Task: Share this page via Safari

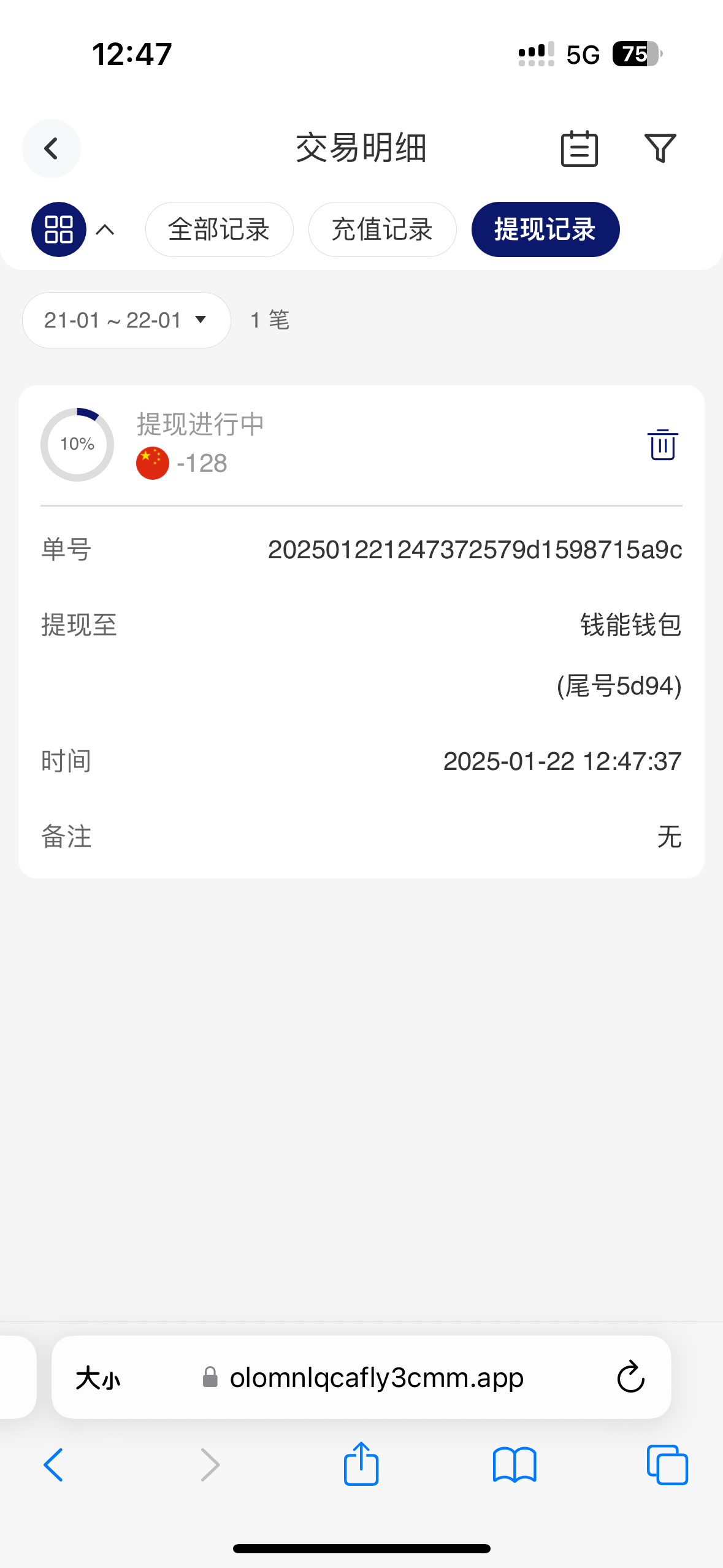Action: tap(361, 1464)
